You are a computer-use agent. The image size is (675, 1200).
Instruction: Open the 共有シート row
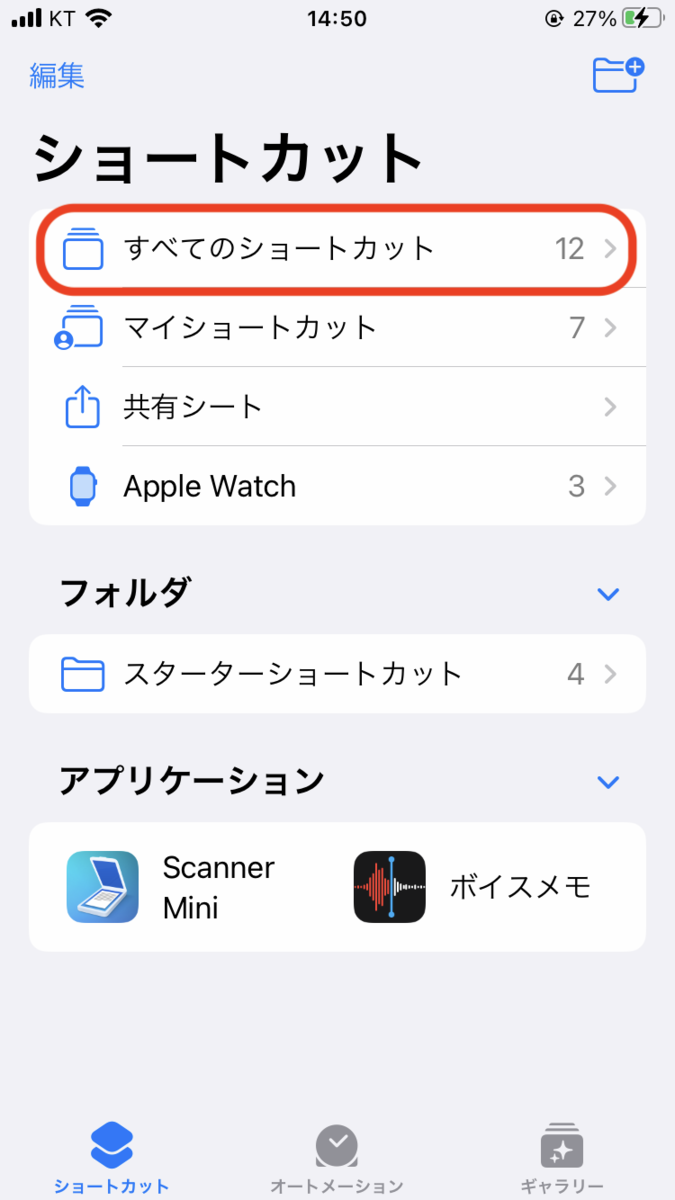(x=337, y=407)
